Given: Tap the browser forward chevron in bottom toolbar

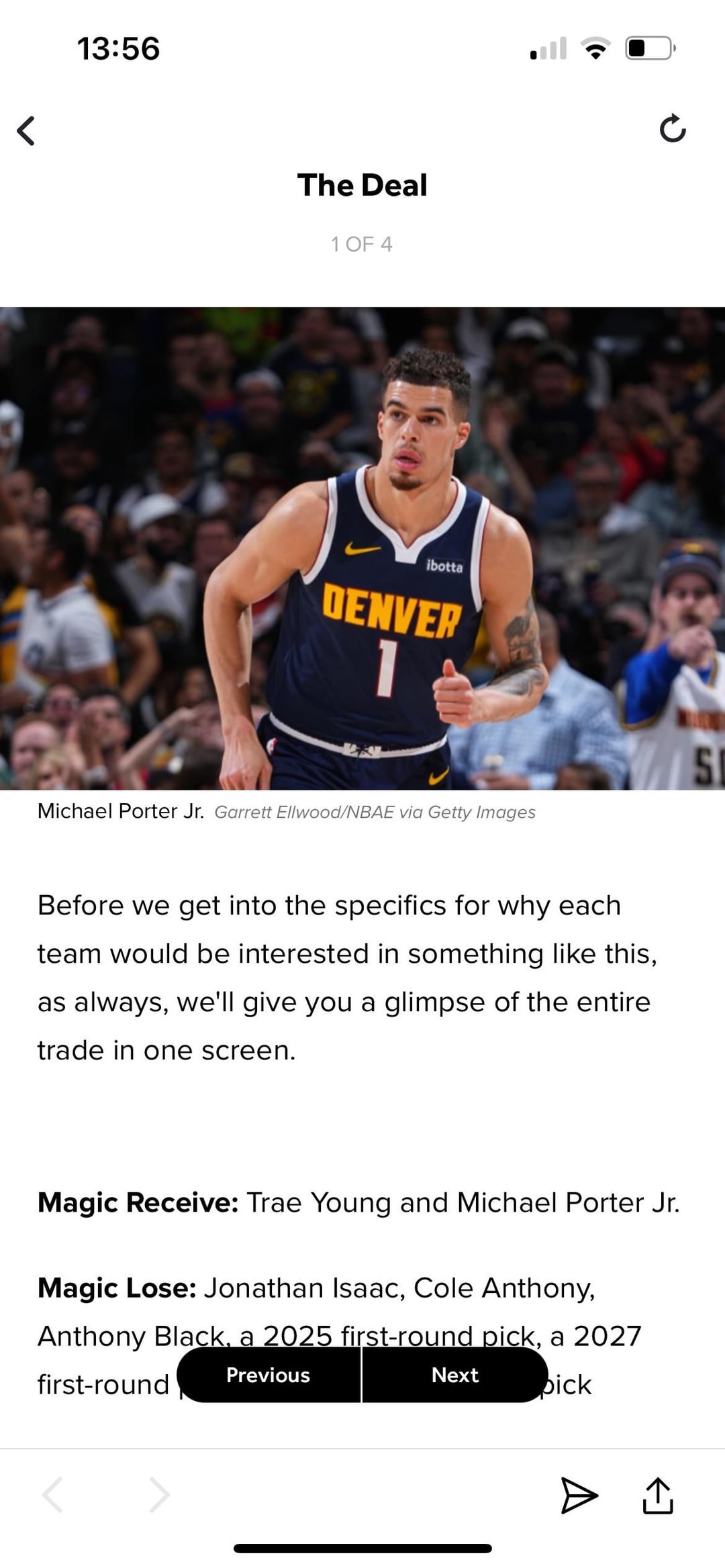Looking at the screenshot, I should 160,1495.
